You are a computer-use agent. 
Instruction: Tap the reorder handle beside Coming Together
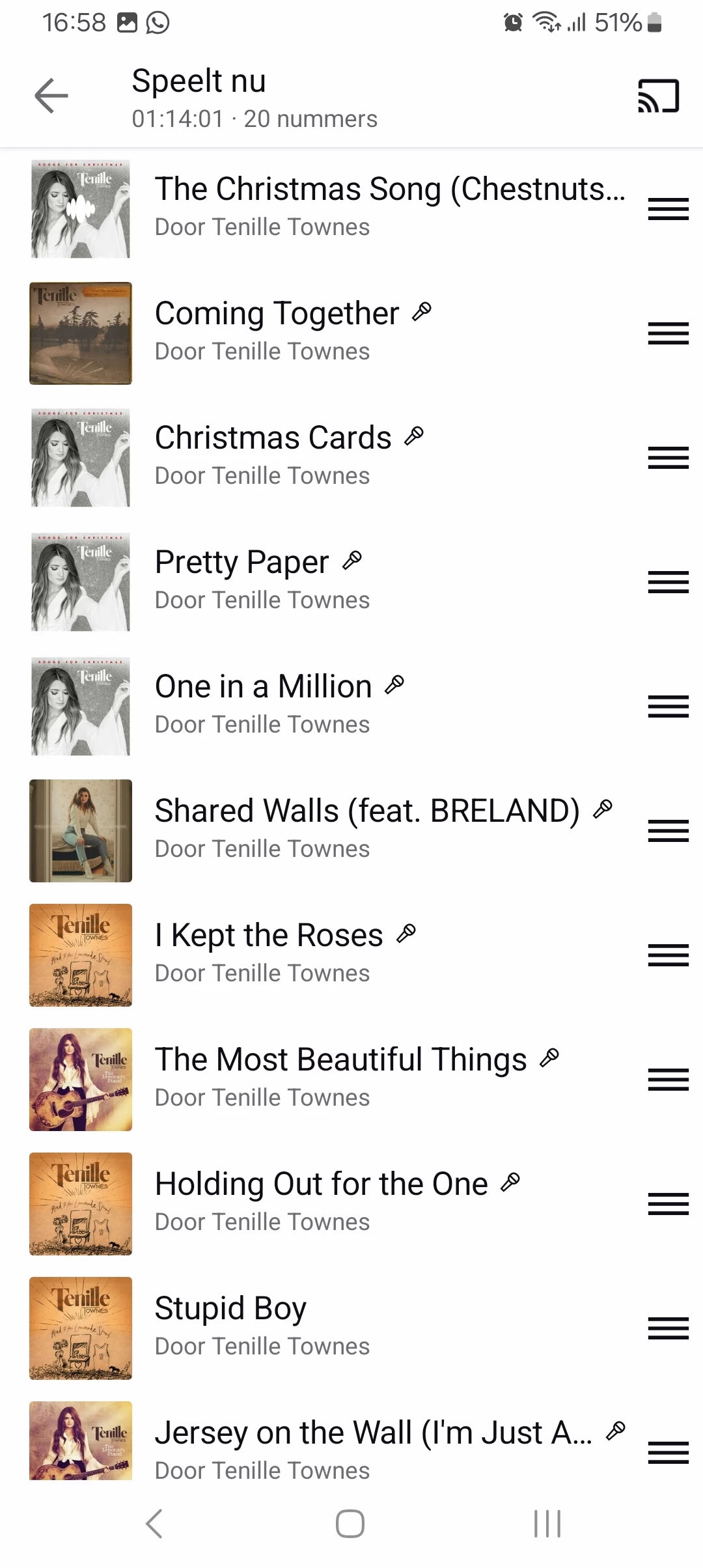(668, 333)
